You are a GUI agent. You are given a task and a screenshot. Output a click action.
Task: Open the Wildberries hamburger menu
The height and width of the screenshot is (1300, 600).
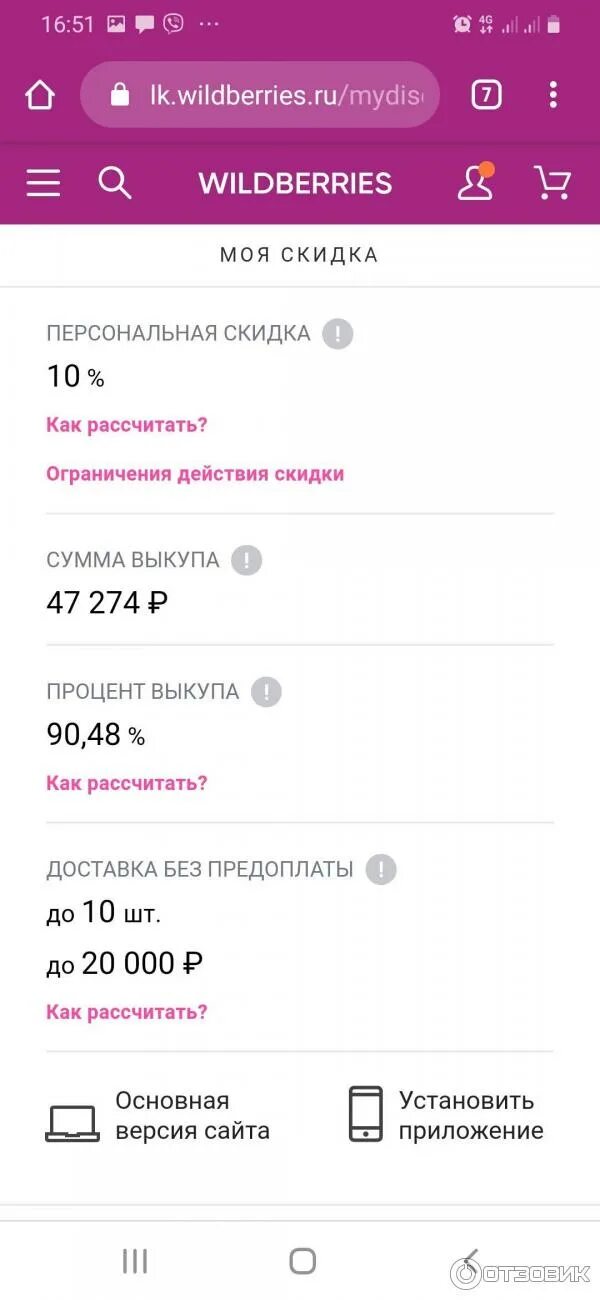(x=43, y=183)
